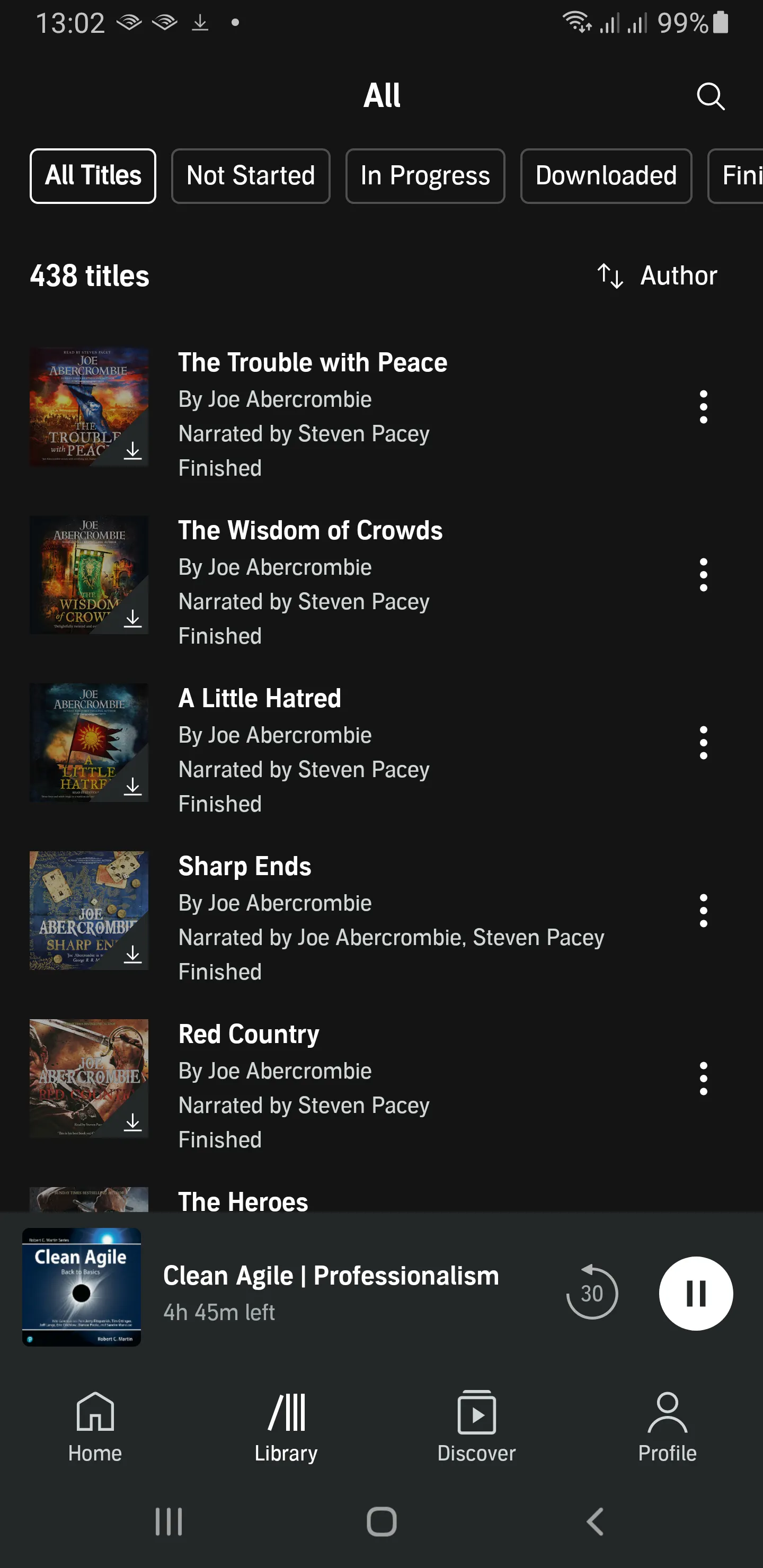
Task: Open A Little Hatred audiobook
Action: click(260, 699)
